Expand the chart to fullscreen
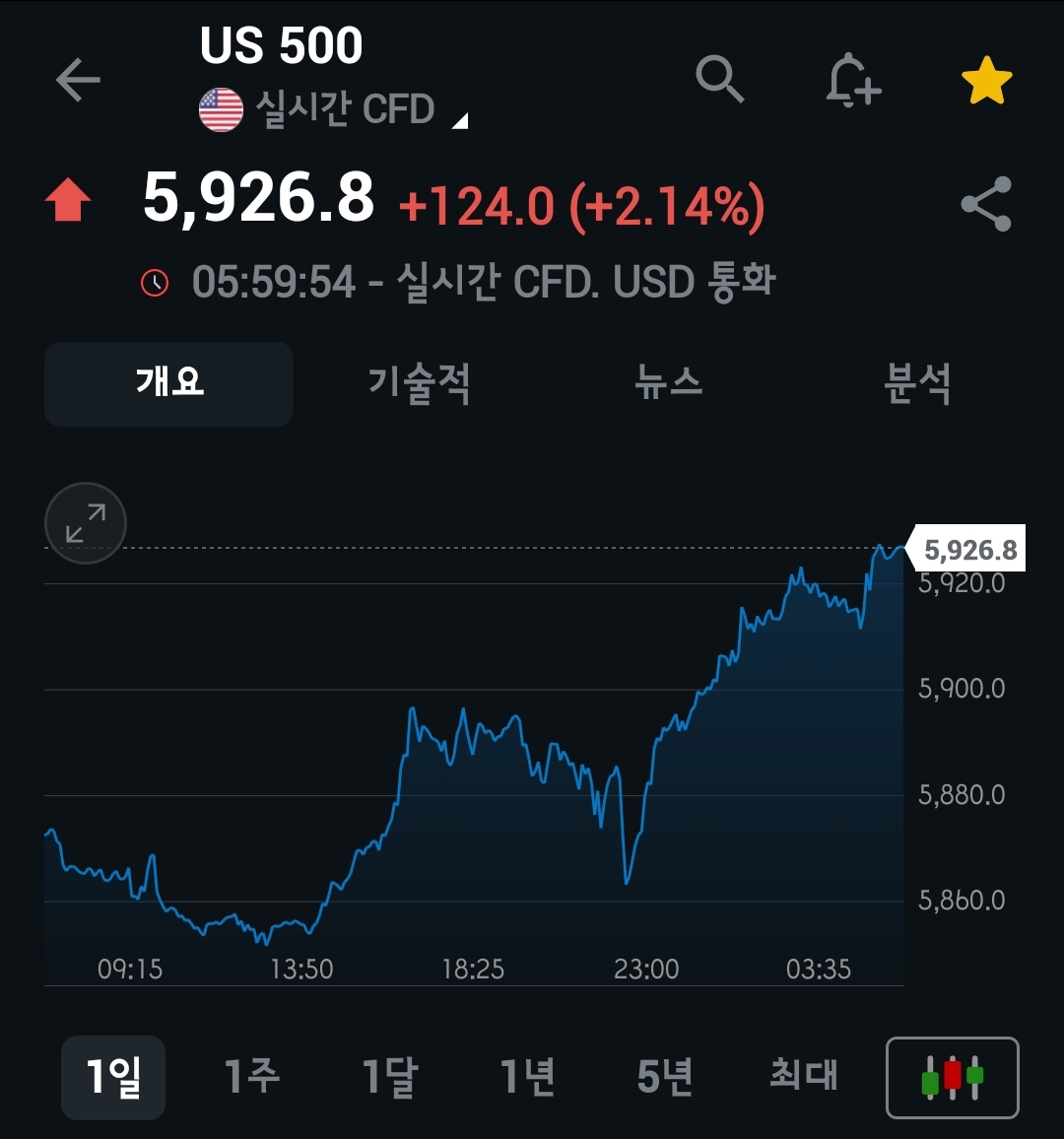The width and height of the screenshot is (1064, 1139). (x=86, y=523)
